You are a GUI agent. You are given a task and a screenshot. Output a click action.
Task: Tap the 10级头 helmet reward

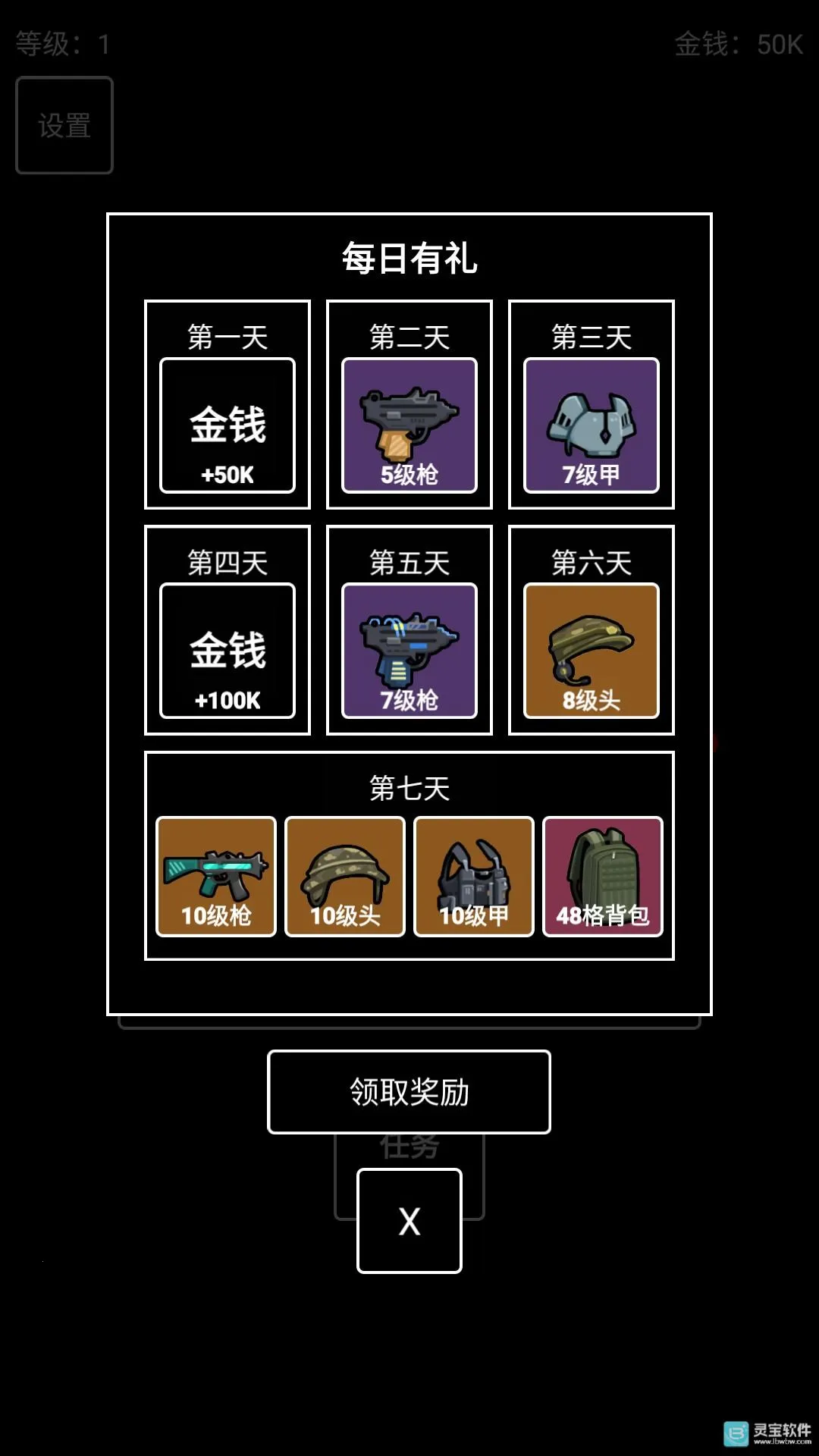pyautogui.click(x=345, y=877)
